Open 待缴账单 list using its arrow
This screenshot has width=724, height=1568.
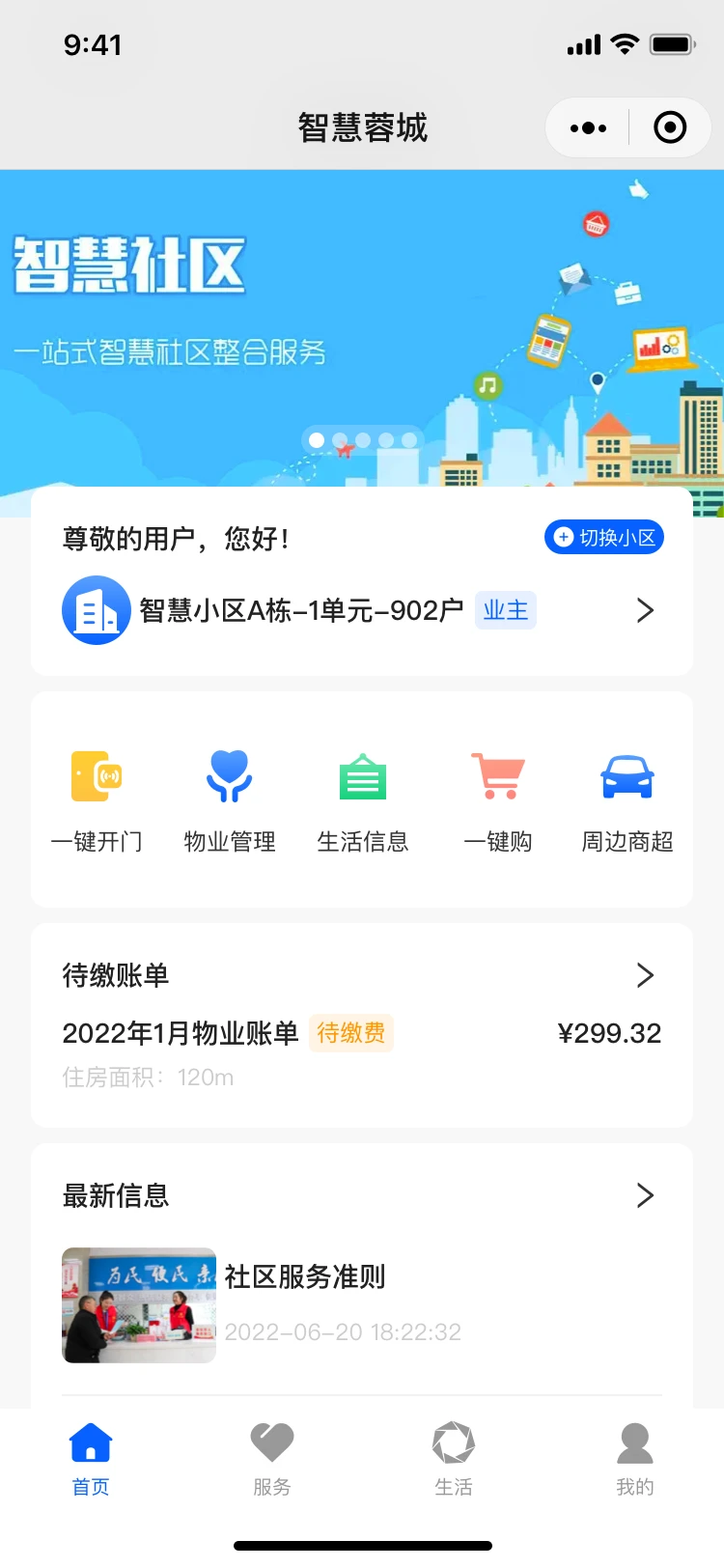[645, 975]
